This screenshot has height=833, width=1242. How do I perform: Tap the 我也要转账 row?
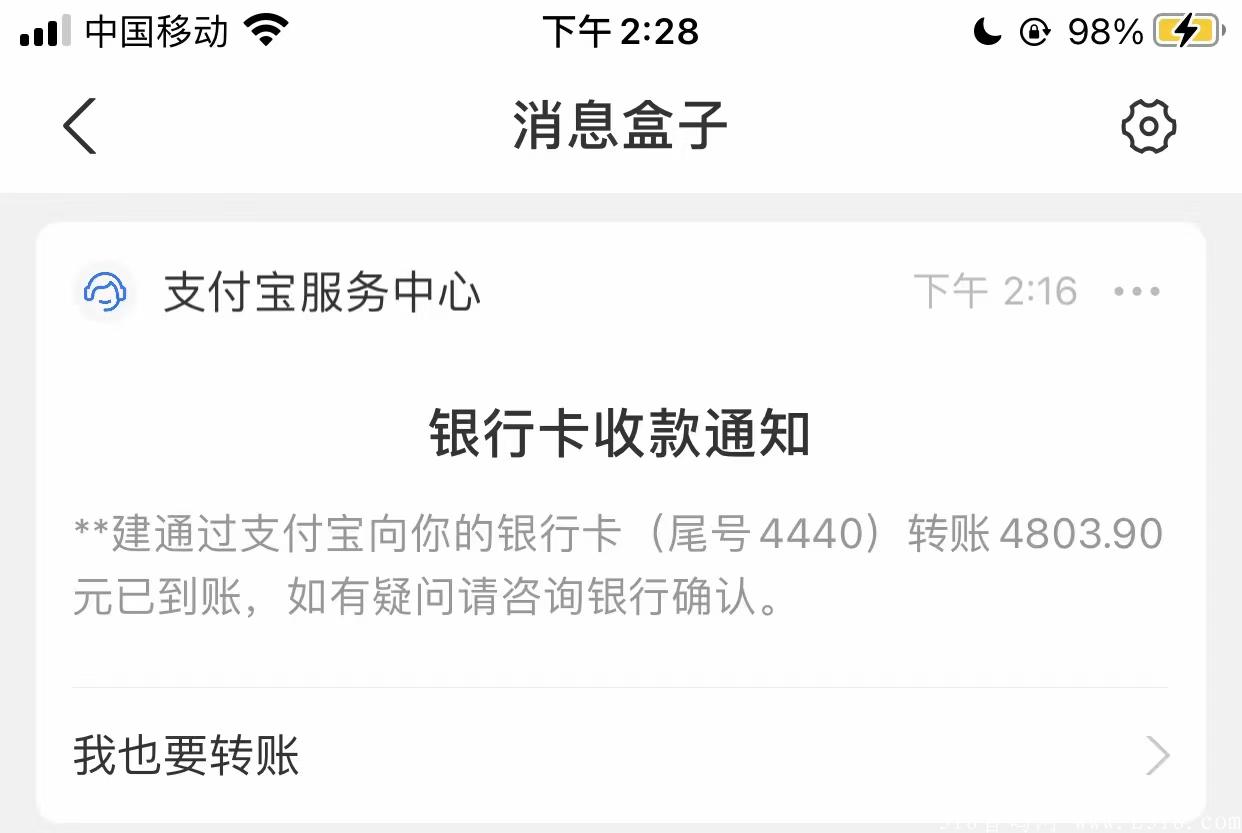pos(620,755)
